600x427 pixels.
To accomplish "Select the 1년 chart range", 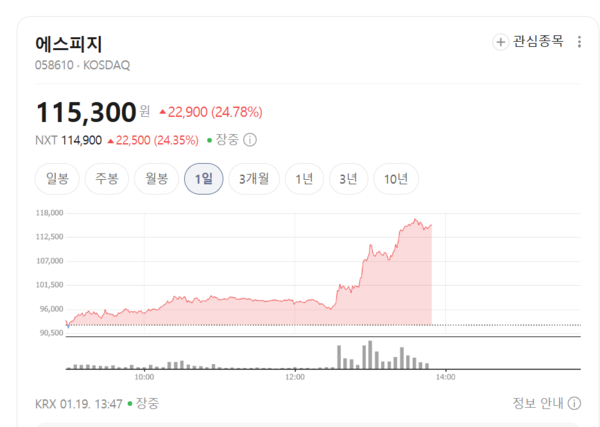I will point(304,179).
